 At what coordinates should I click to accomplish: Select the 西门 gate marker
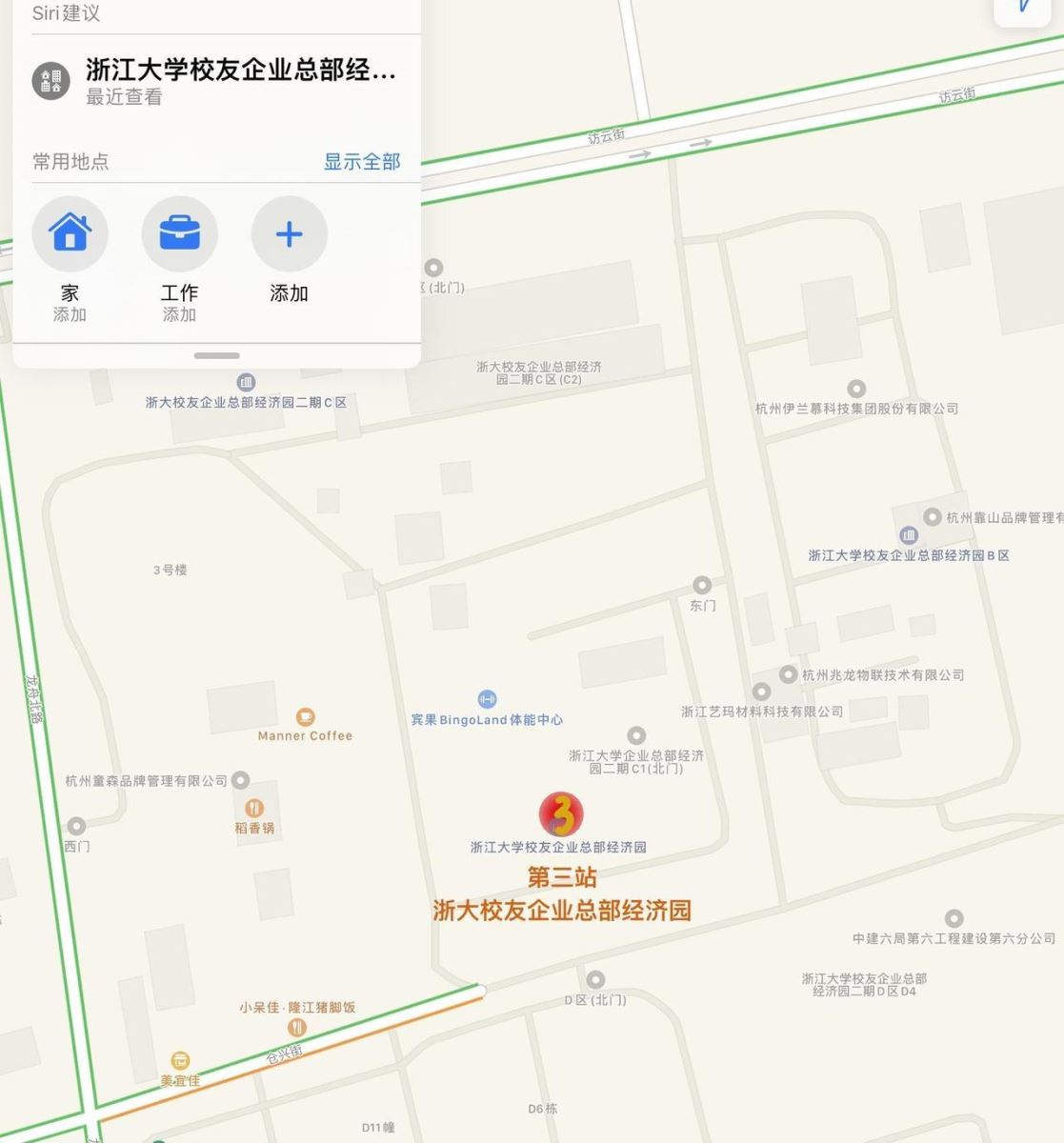click(76, 826)
